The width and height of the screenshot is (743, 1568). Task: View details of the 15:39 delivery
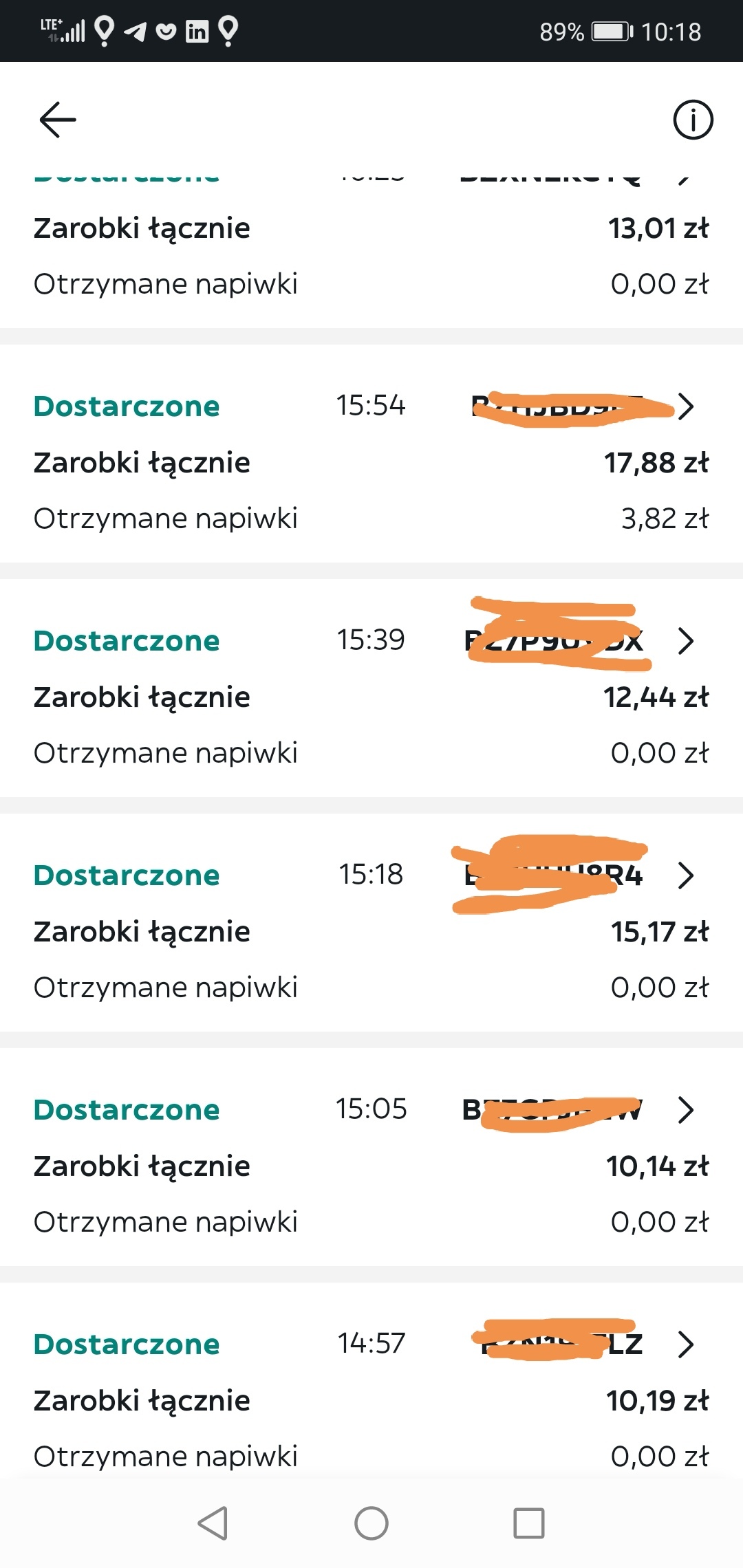(685, 641)
